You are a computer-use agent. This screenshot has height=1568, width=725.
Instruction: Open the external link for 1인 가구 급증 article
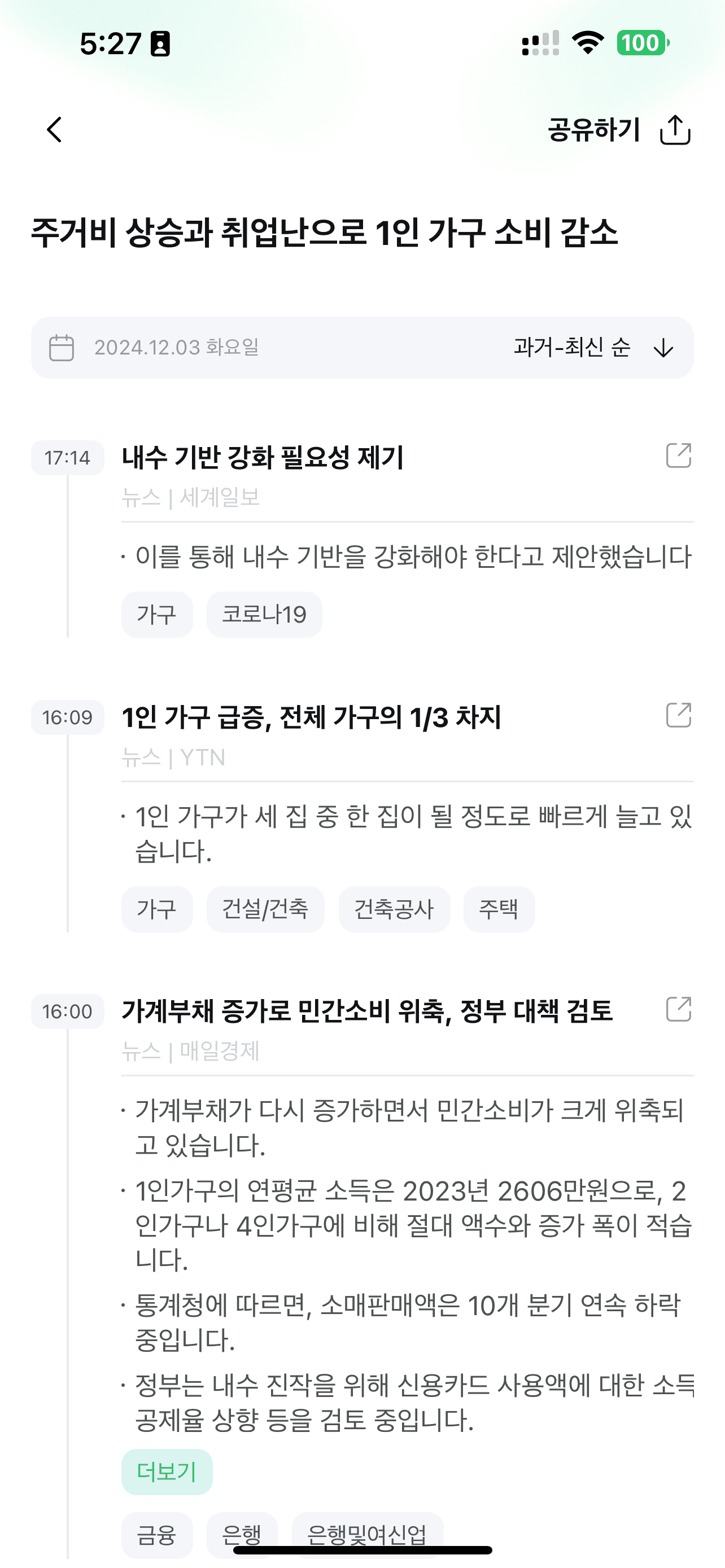(678, 715)
